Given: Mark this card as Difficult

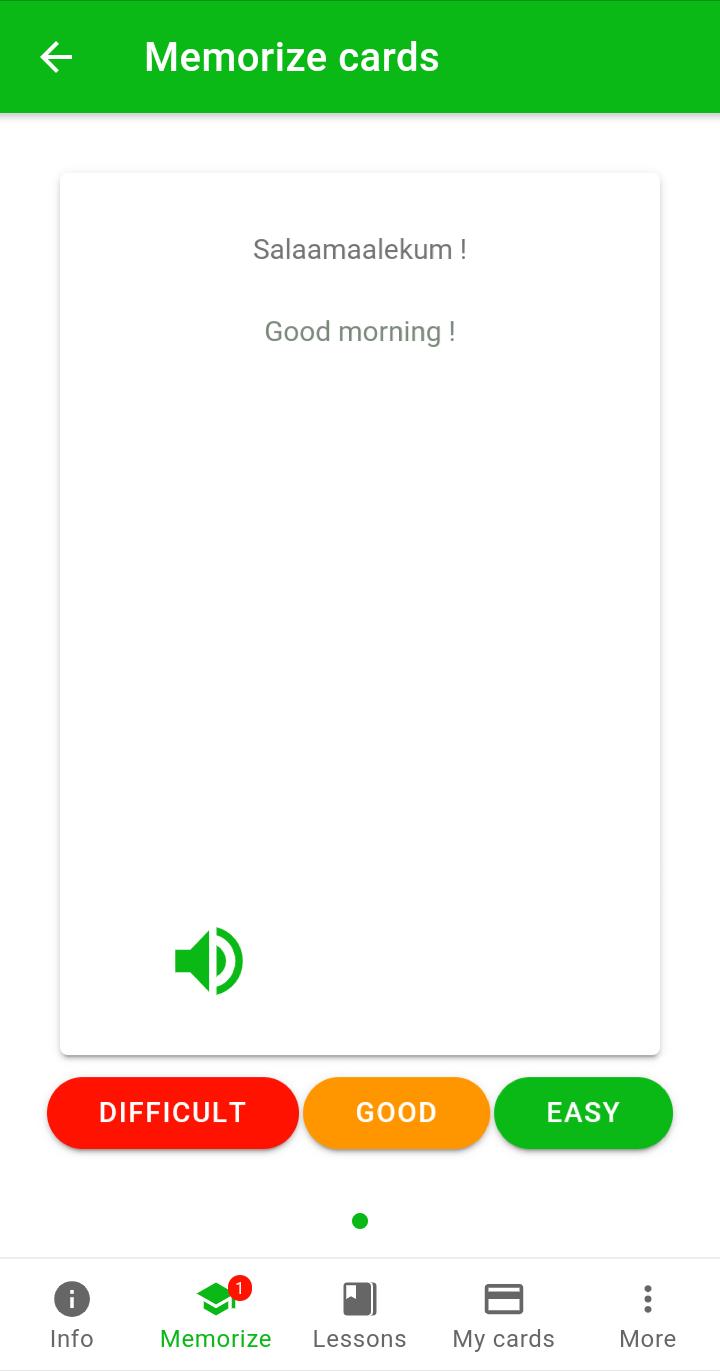Looking at the screenshot, I should [172, 1112].
